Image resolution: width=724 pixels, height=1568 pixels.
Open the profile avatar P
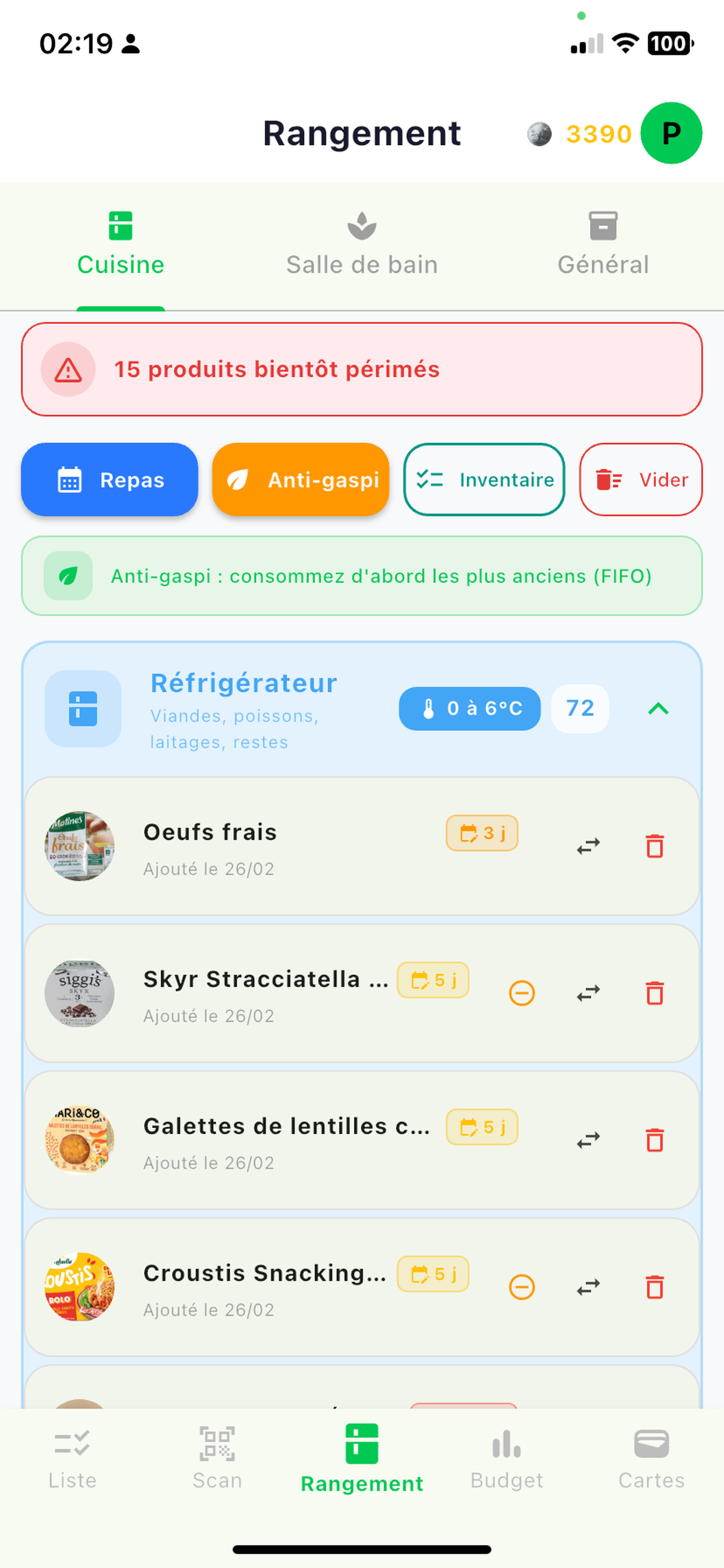pyautogui.click(x=670, y=134)
